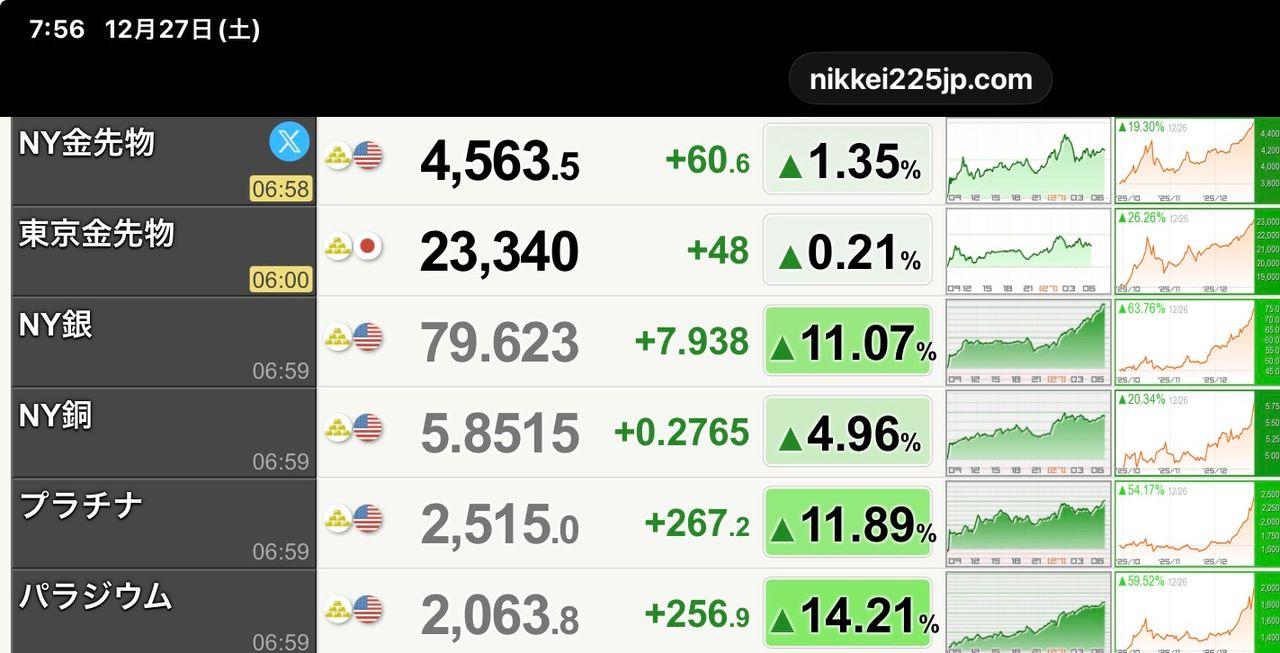
Task: View the NY銀 long-term 63.76% chart
Action: [x=1185, y=341]
